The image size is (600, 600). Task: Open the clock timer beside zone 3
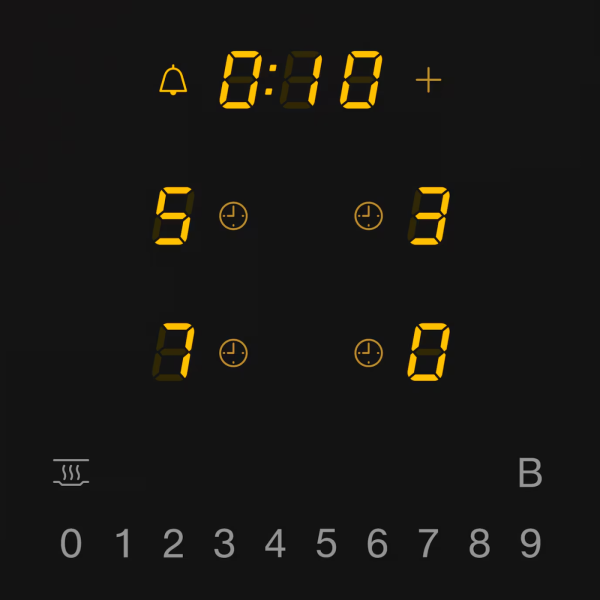(x=369, y=215)
